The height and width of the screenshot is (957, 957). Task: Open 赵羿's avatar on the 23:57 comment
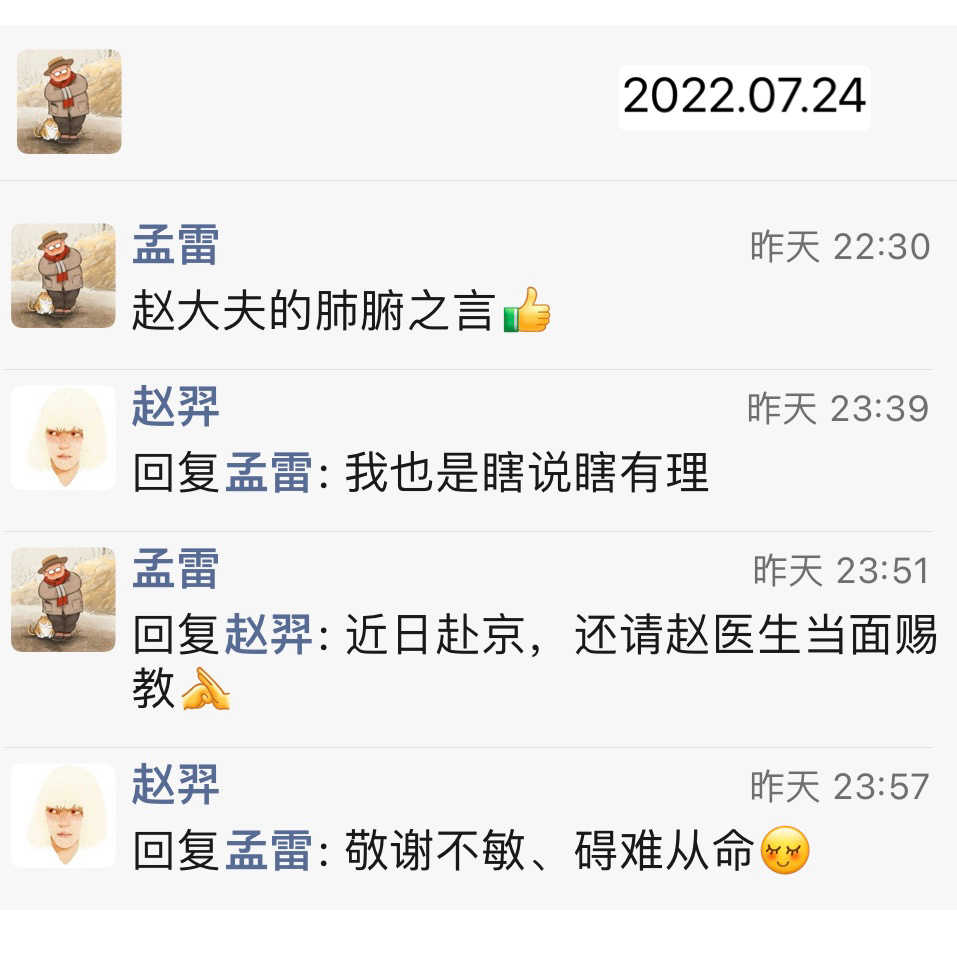(x=63, y=815)
